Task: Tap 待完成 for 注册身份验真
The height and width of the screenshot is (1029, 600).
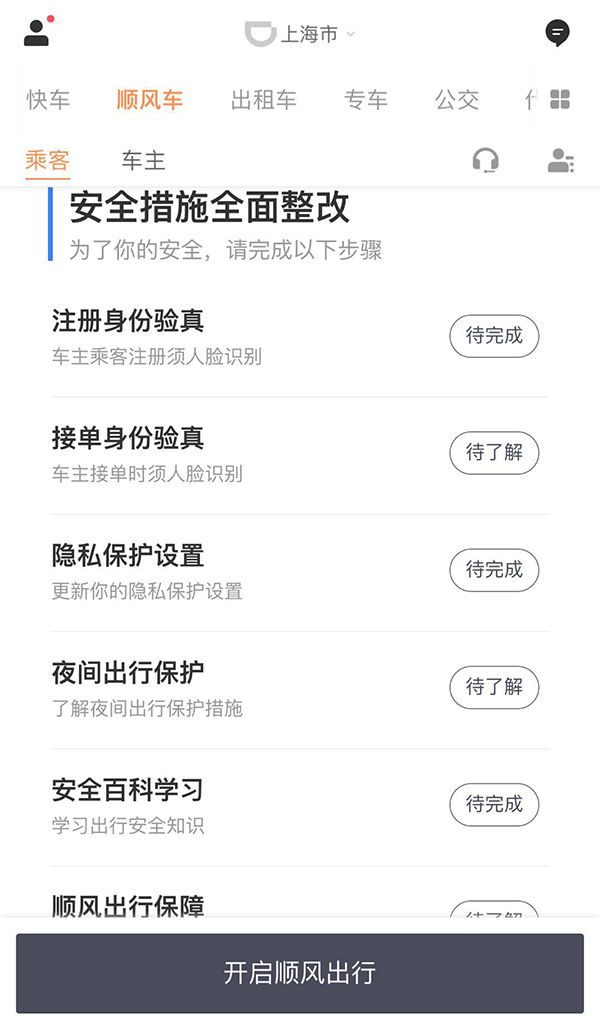Action: (494, 336)
